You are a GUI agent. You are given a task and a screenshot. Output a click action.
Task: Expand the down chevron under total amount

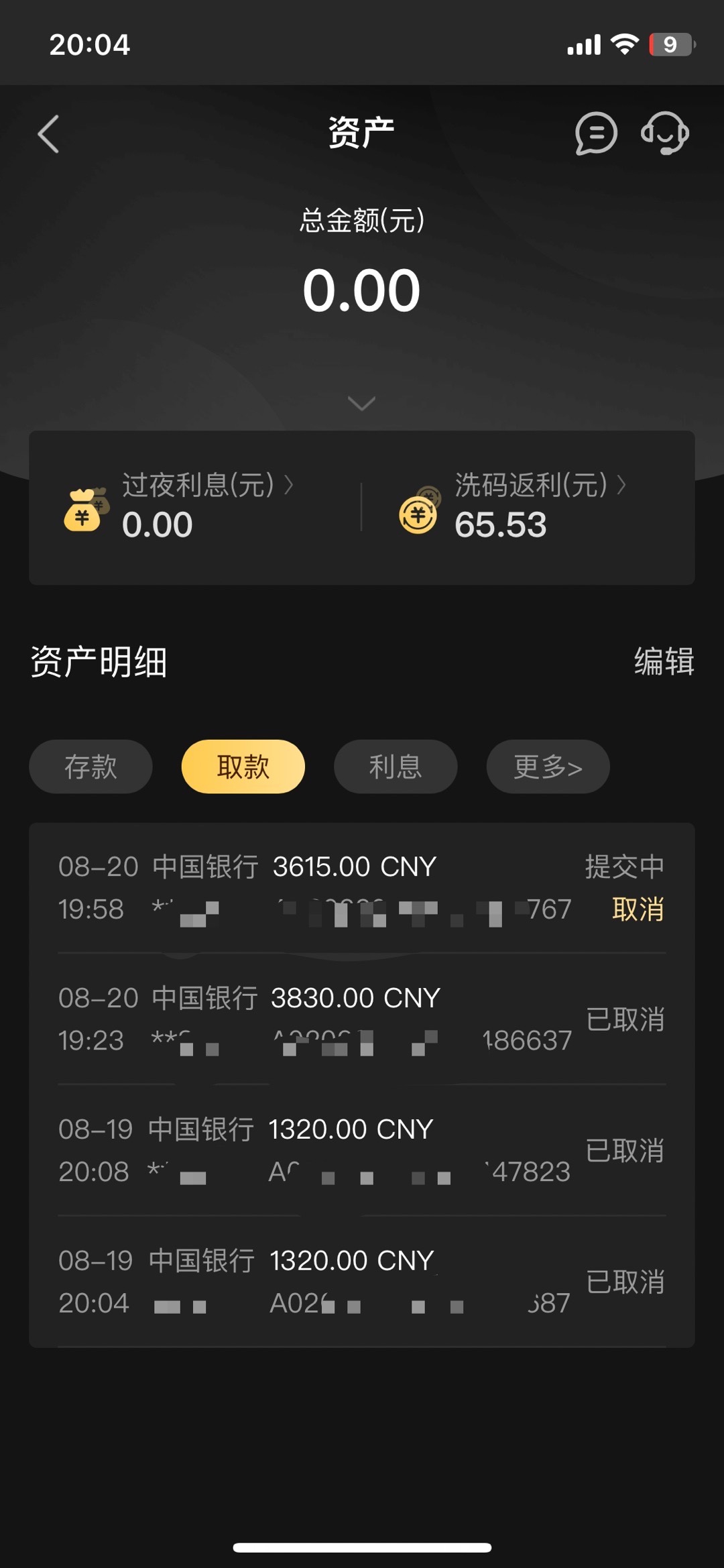click(361, 403)
